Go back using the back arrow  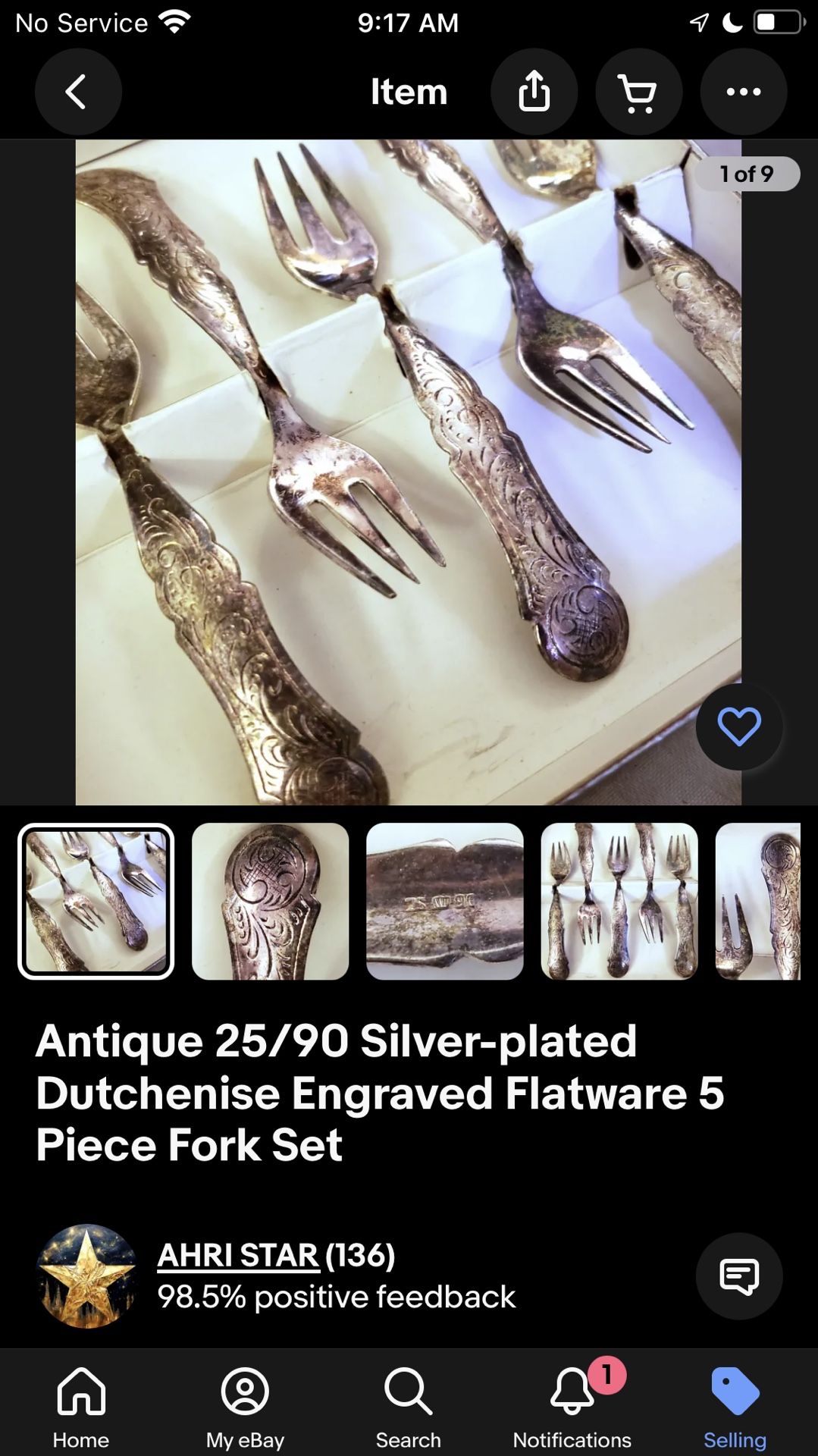[x=78, y=92]
